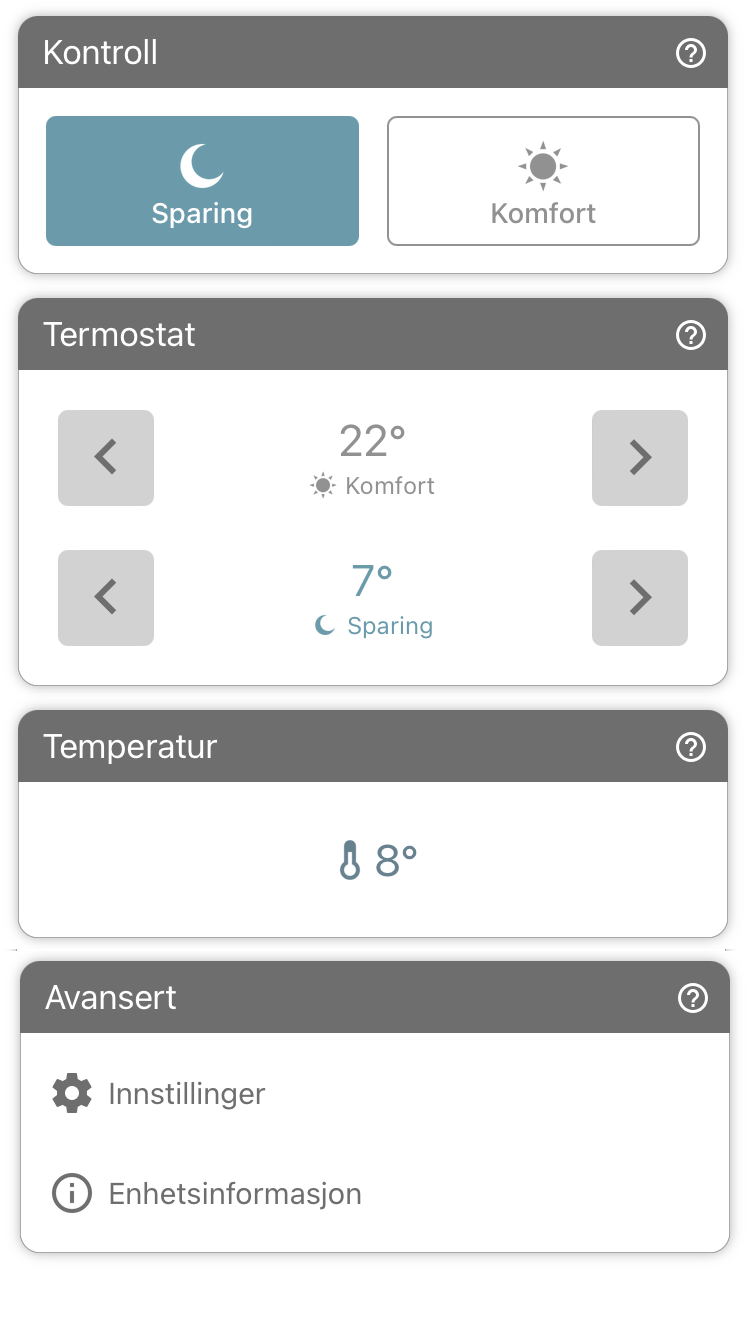
Task: Raise the Sparing temperature
Action: click(640, 598)
